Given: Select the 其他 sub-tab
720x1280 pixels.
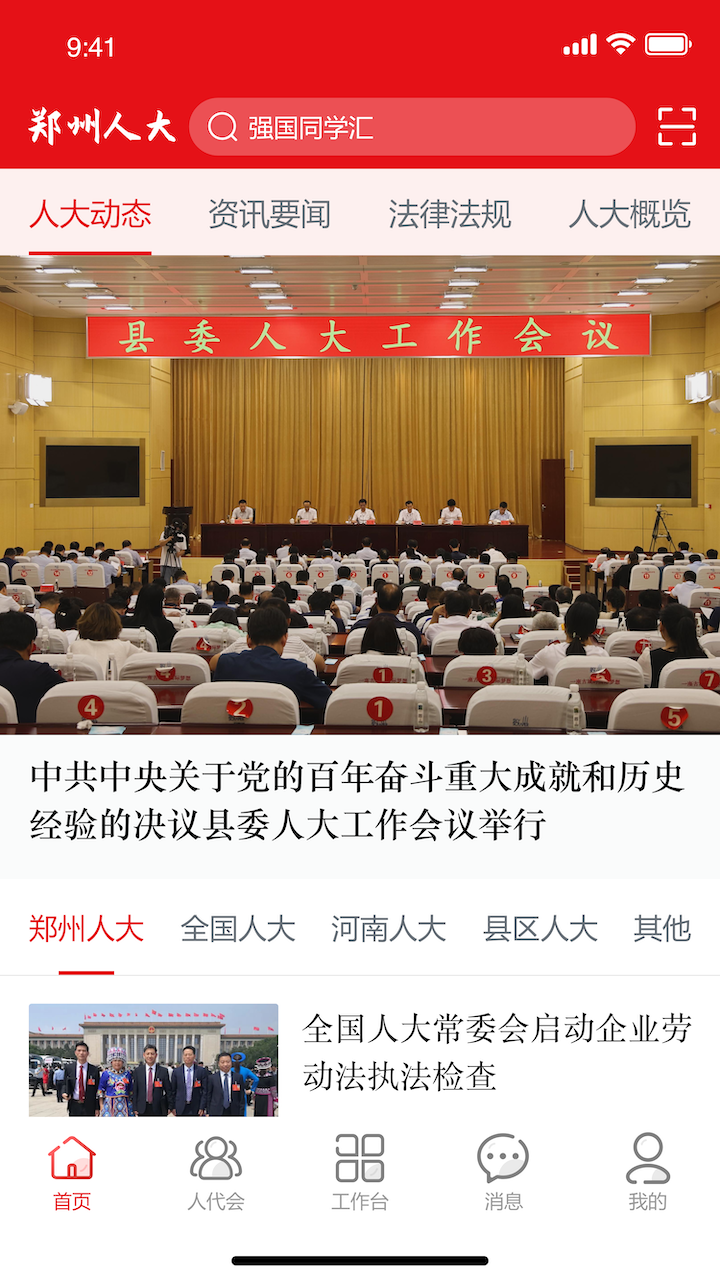Looking at the screenshot, I should [x=662, y=929].
